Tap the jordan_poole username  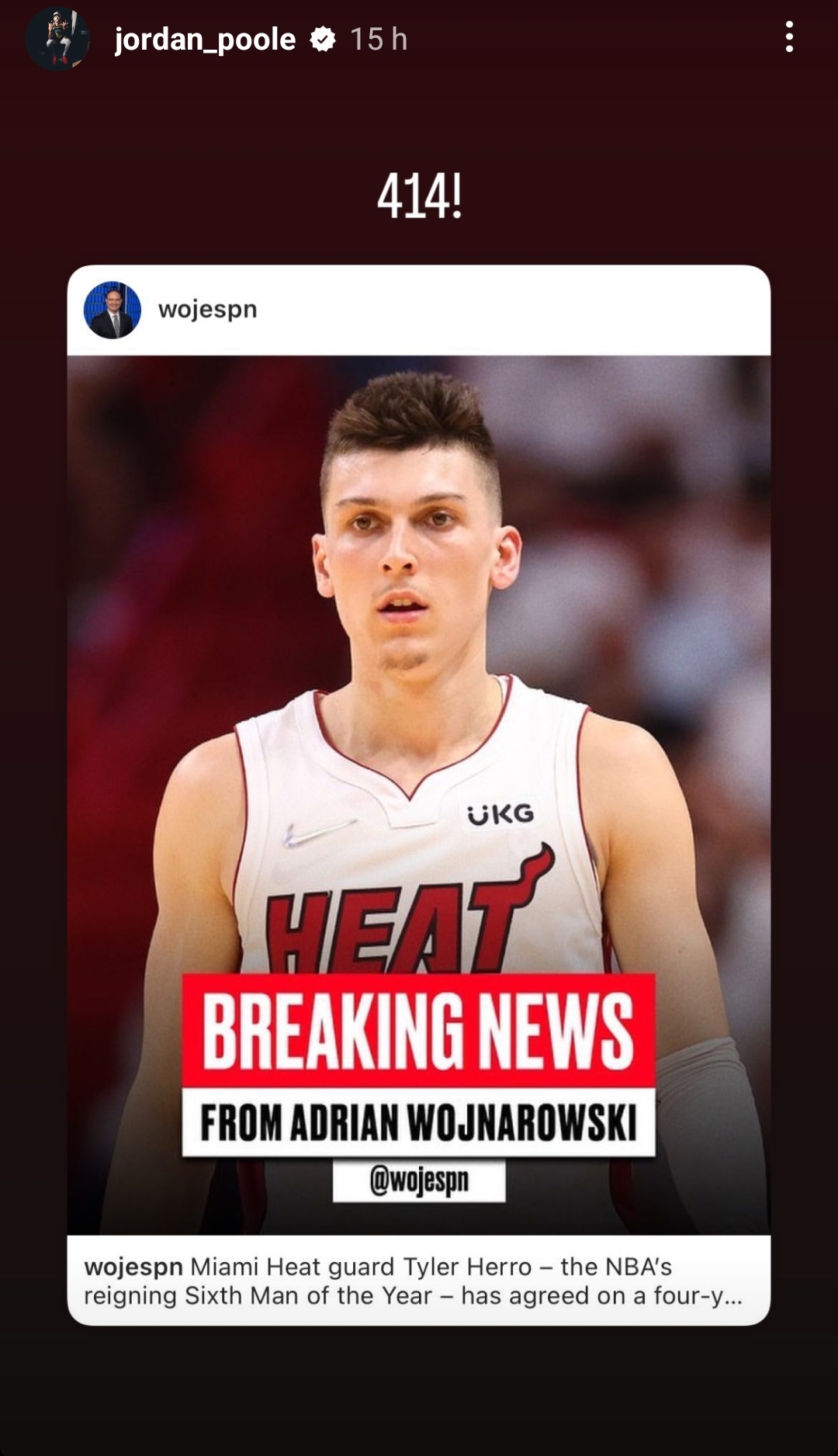205,39
